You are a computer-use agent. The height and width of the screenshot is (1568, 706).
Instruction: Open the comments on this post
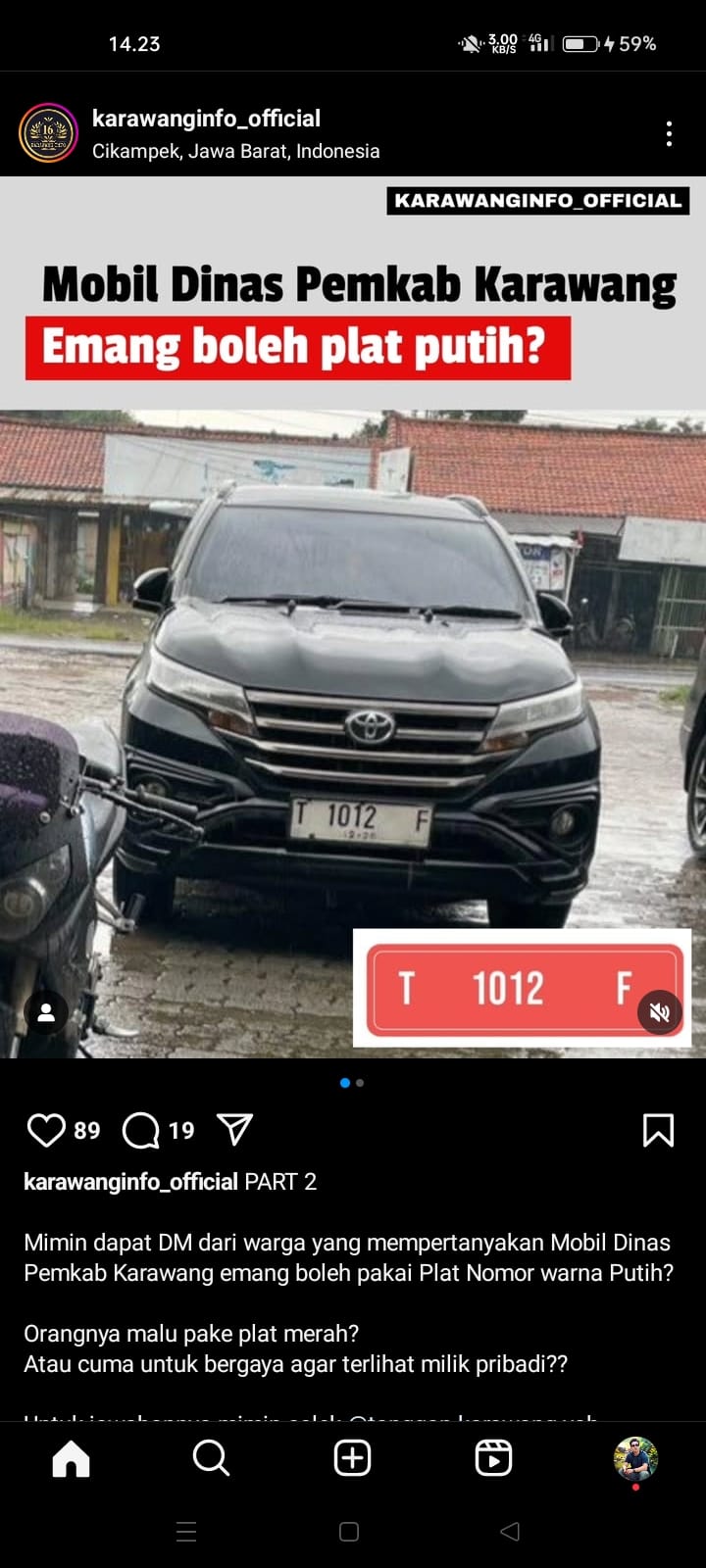pos(141,1130)
